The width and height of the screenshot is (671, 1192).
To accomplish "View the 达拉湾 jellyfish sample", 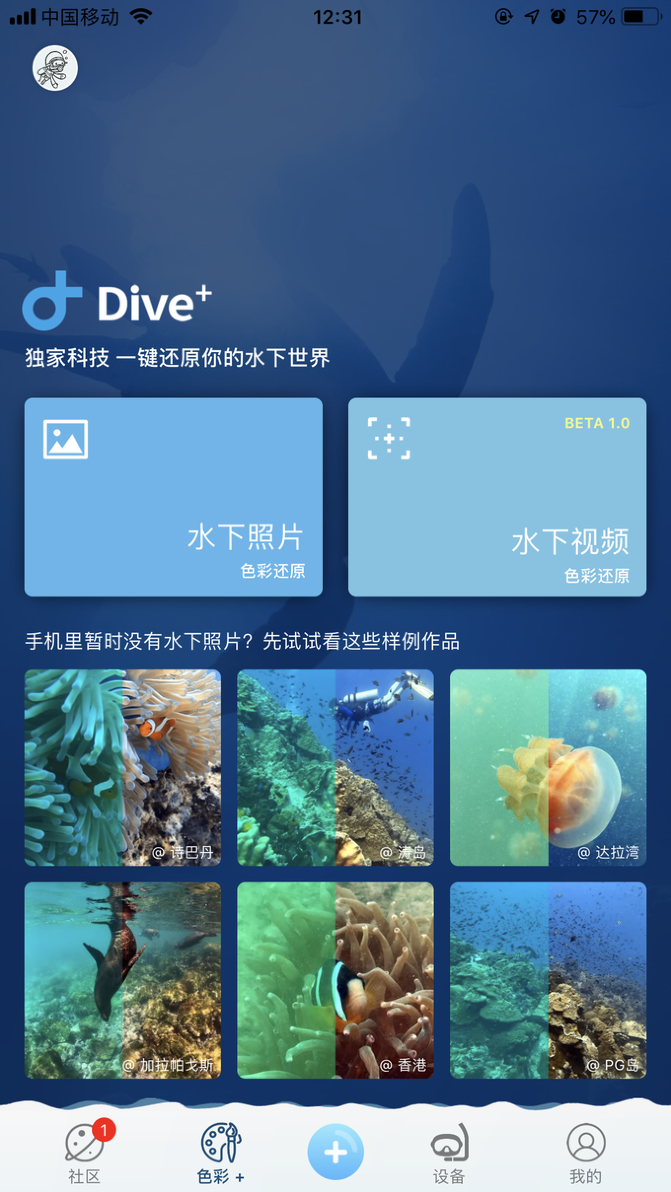I will tap(548, 767).
